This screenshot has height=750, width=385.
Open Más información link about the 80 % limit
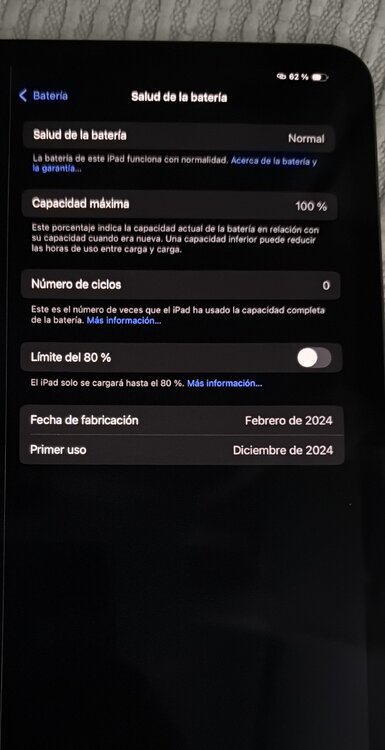(x=224, y=384)
